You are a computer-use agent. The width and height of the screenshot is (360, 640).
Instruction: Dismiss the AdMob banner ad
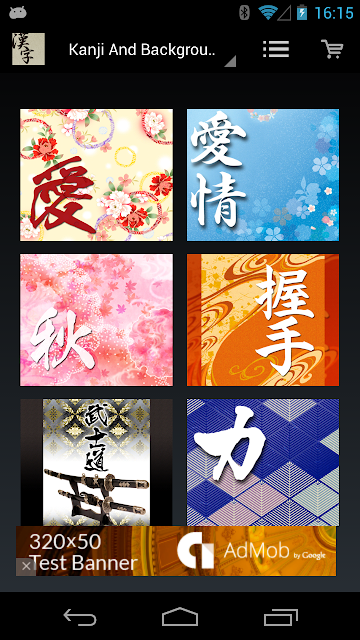pos(26,567)
